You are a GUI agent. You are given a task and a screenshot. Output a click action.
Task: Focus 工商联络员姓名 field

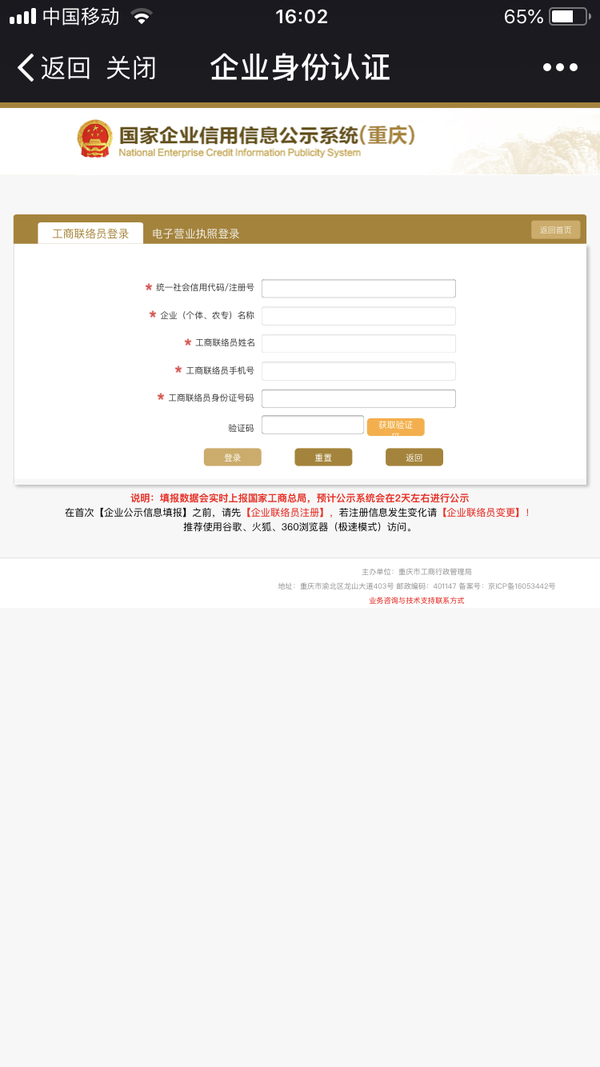point(358,343)
